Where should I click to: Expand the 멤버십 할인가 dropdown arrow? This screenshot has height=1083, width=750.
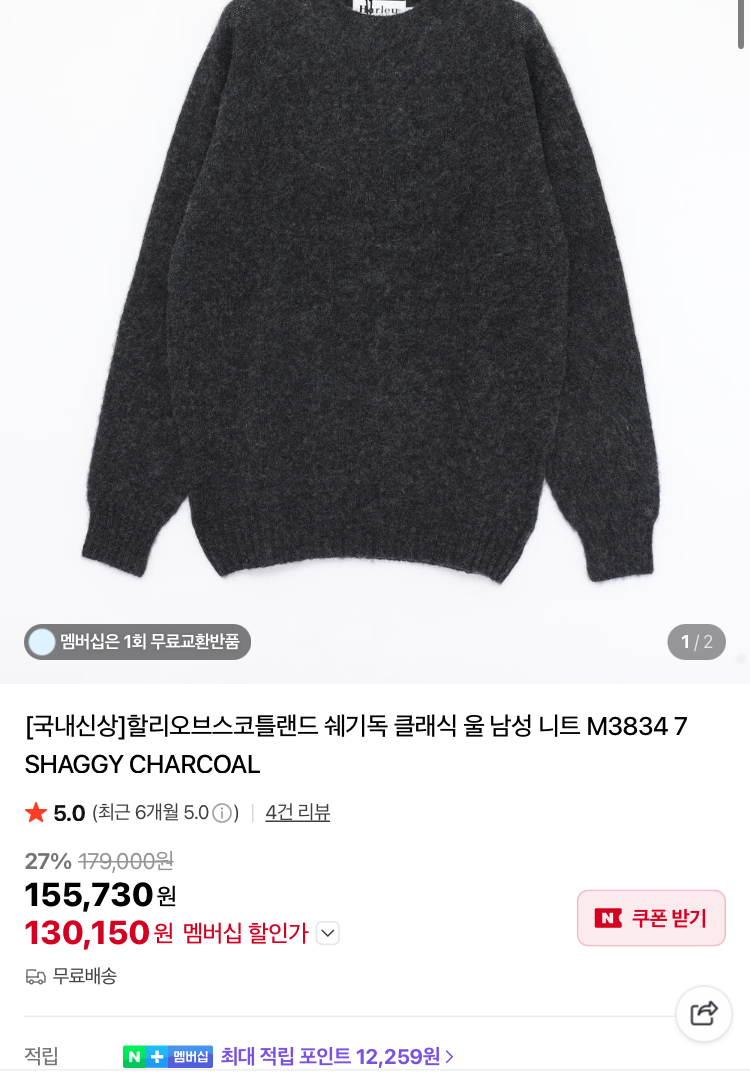[x=328, y=933]
